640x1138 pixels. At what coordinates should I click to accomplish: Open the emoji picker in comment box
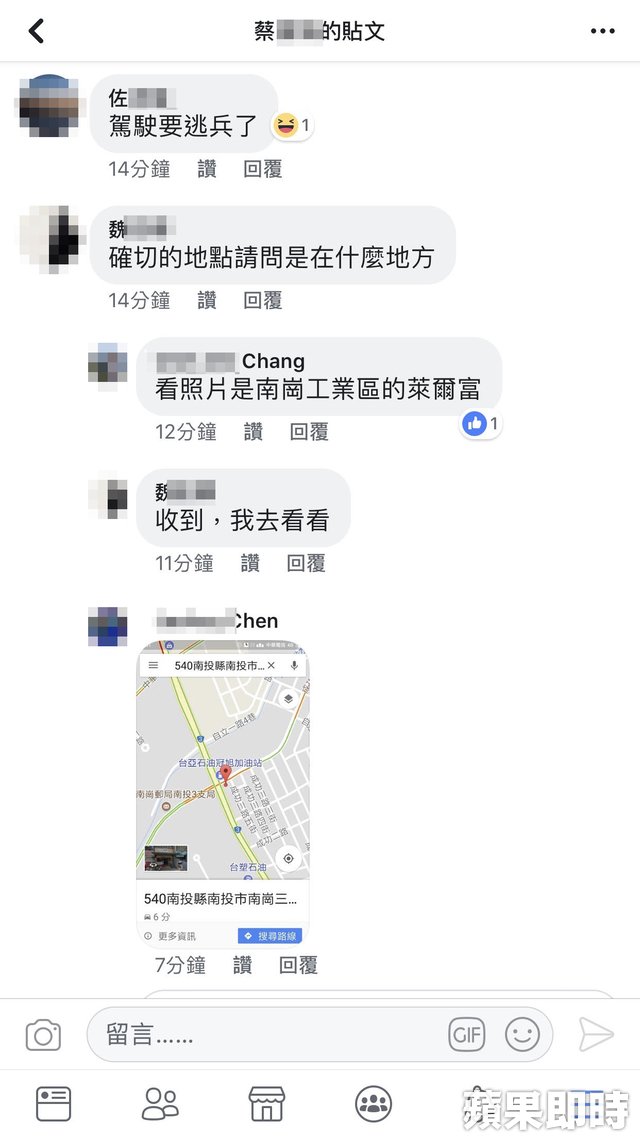tap(522, 1035)
